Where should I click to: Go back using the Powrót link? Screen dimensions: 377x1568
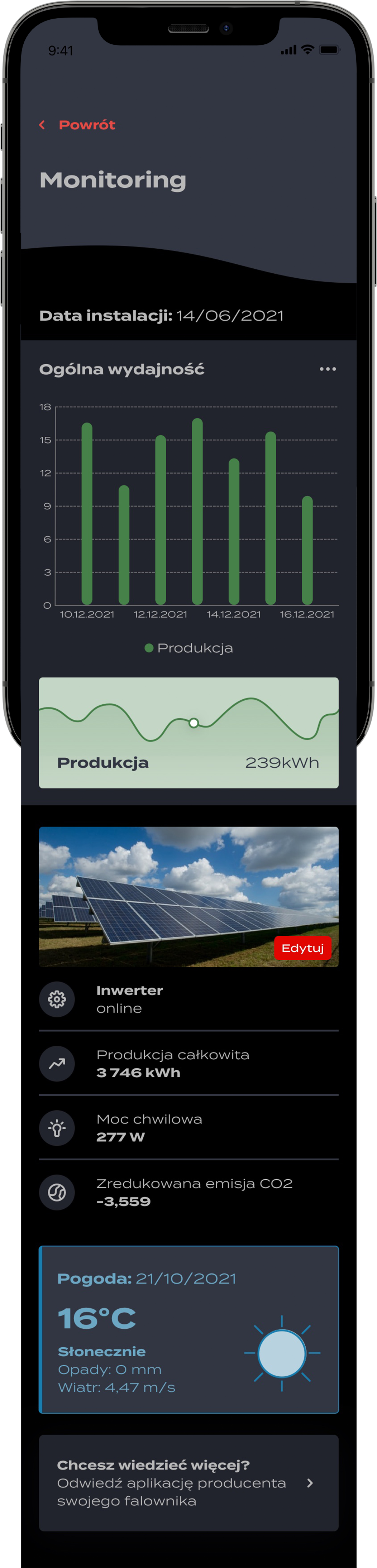tap(78, 125)
